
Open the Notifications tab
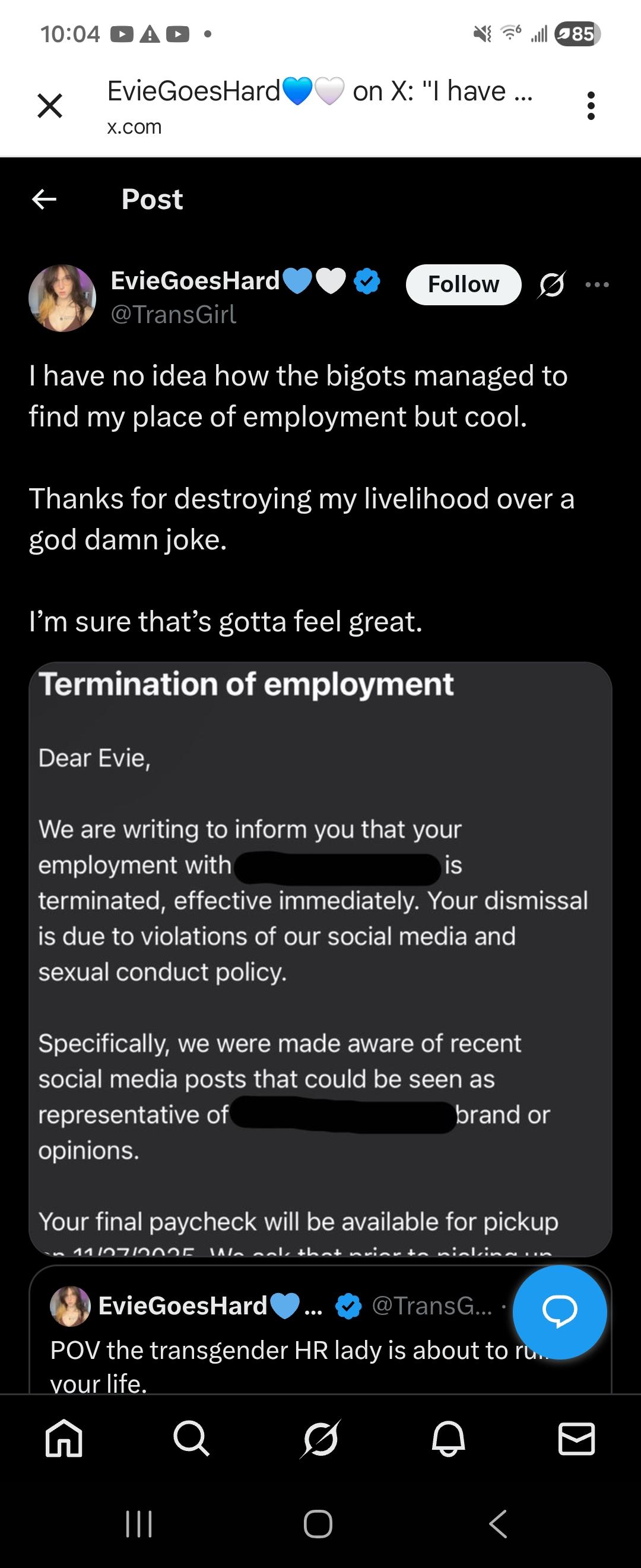tap(448, 1439)
